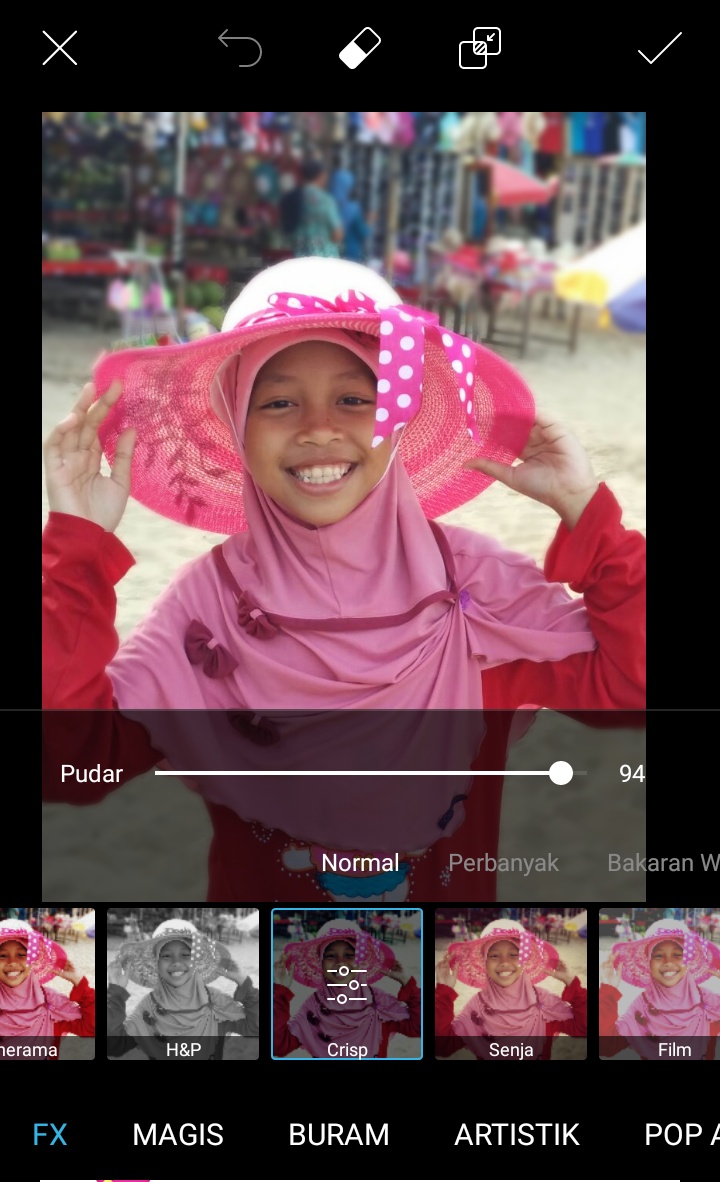The width and height of the screenshot is (720, 1182).
Task: Apply the H&P black and white filter
Action: click(x=183, y=983)
